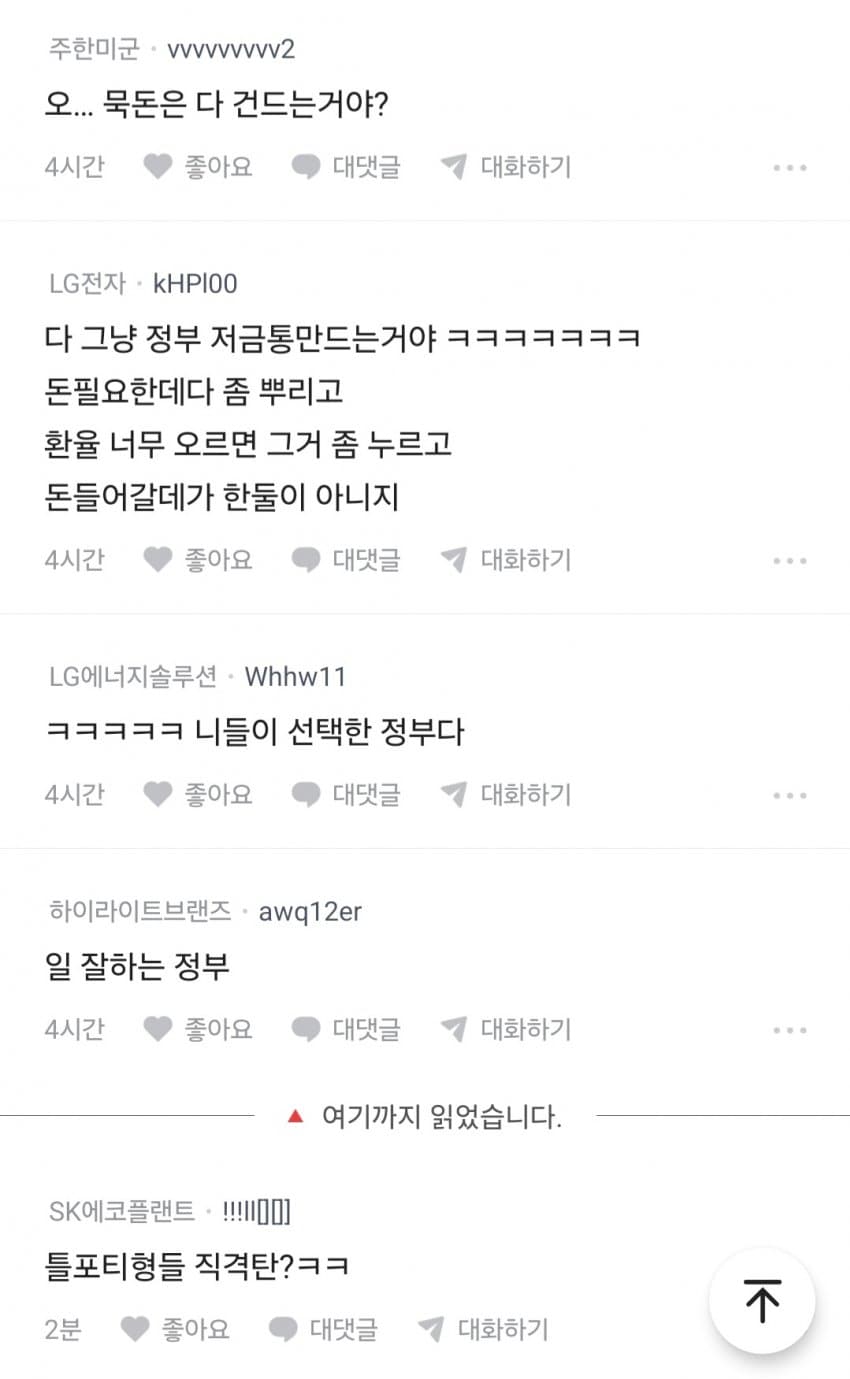Reply to vvvvvvvvv2's comment
The image size is (850, 1379).
345,167
